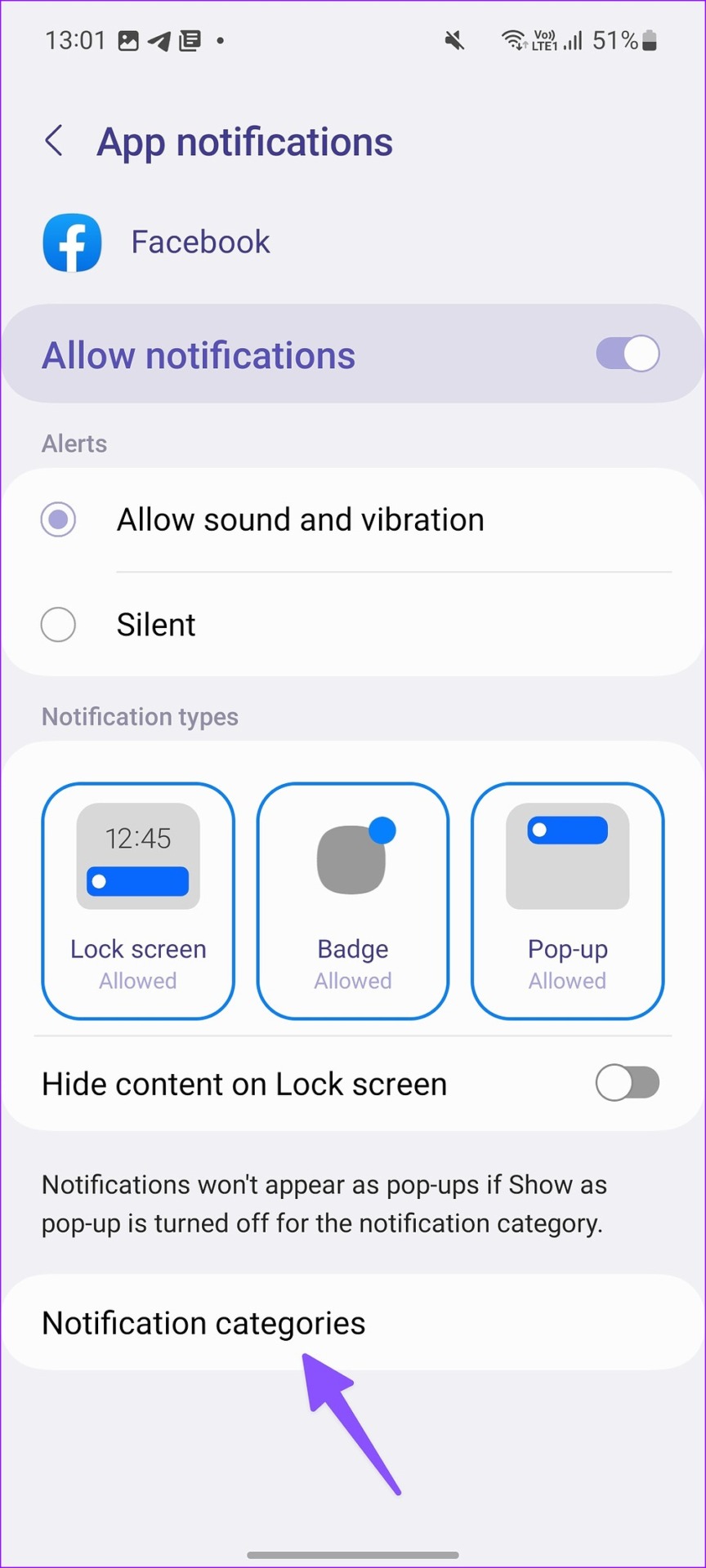Enable Hide content on Lock screen
This screenshot has height=1568, width=706.
628,1084
